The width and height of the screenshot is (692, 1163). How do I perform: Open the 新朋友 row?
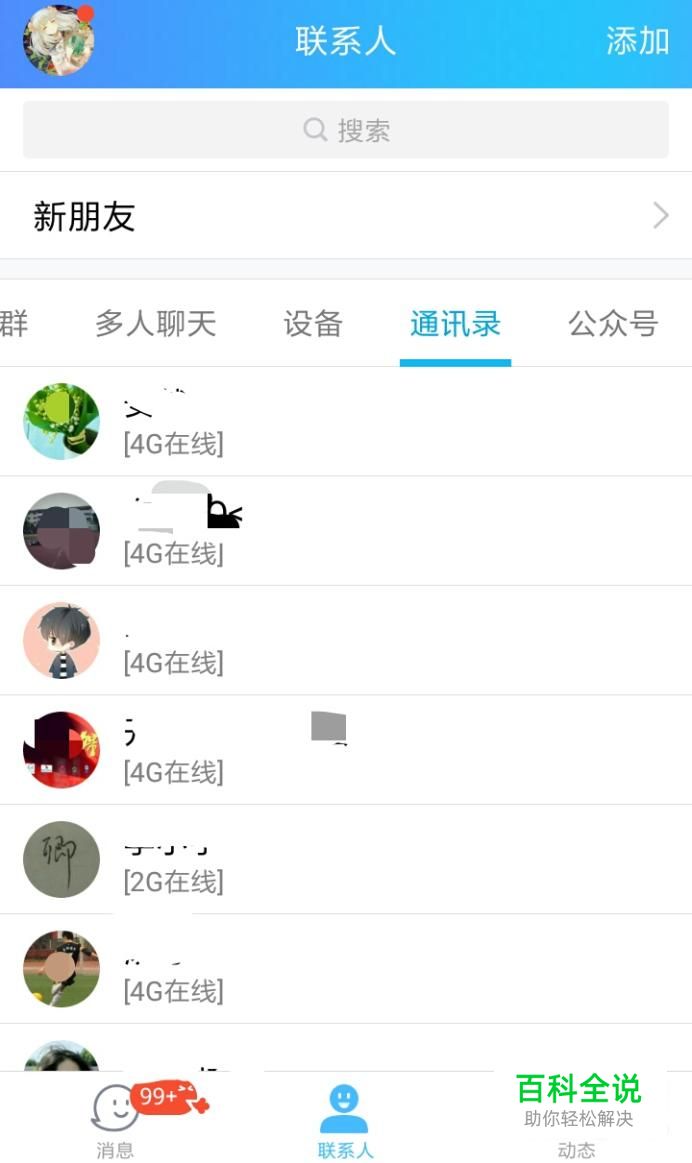click(x=346, y=216)
